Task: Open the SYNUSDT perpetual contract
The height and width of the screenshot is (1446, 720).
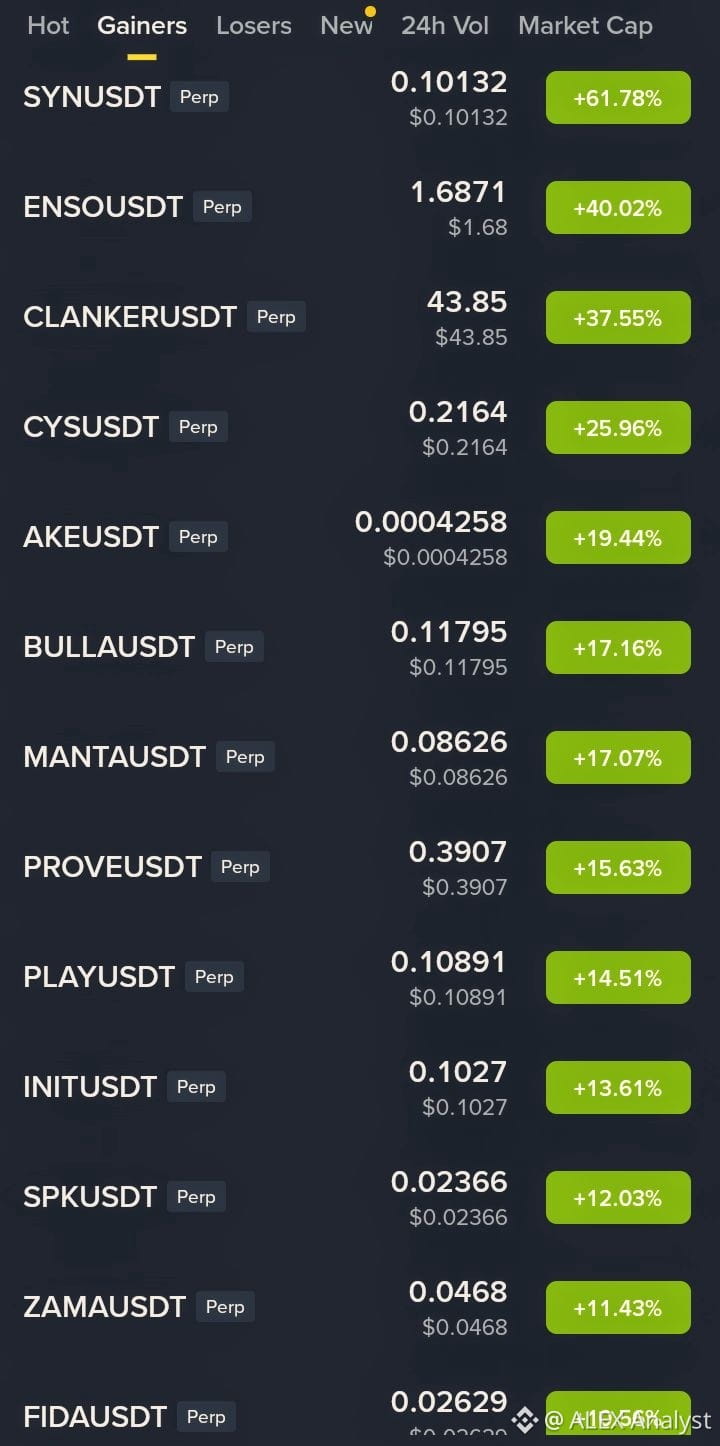Action: pyautogui.click(x=92, y=98)
